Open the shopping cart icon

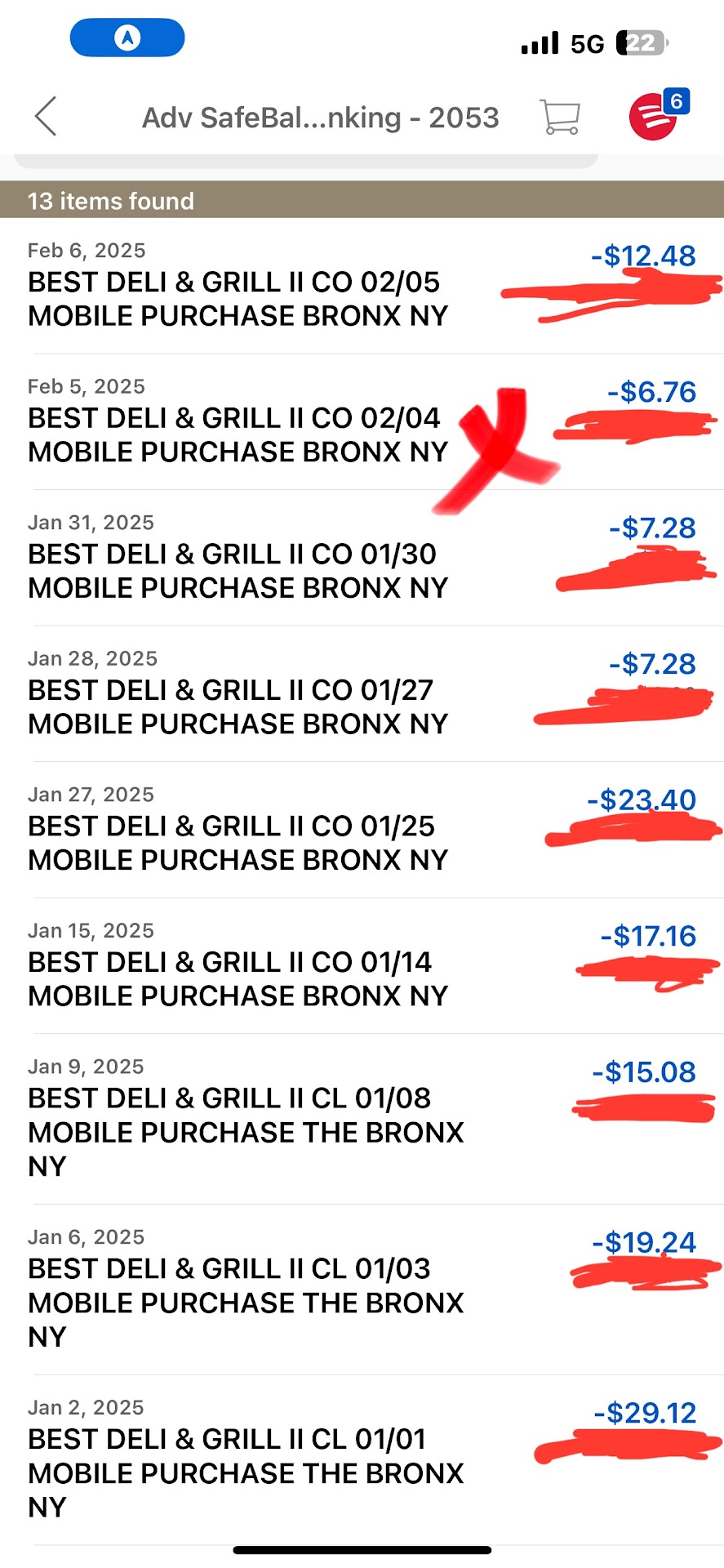tap(560, 117)
